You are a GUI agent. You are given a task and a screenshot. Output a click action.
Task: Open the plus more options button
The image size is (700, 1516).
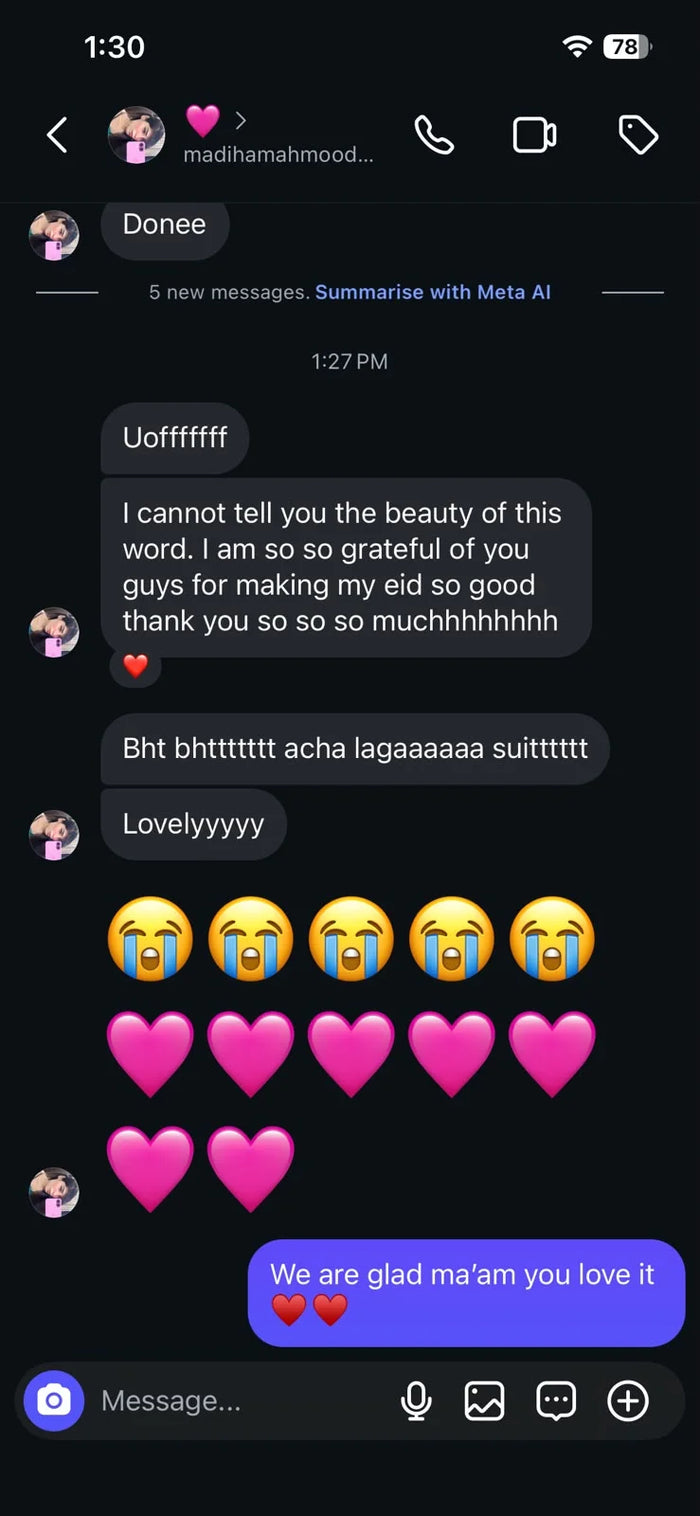(x=628, y=1401)
